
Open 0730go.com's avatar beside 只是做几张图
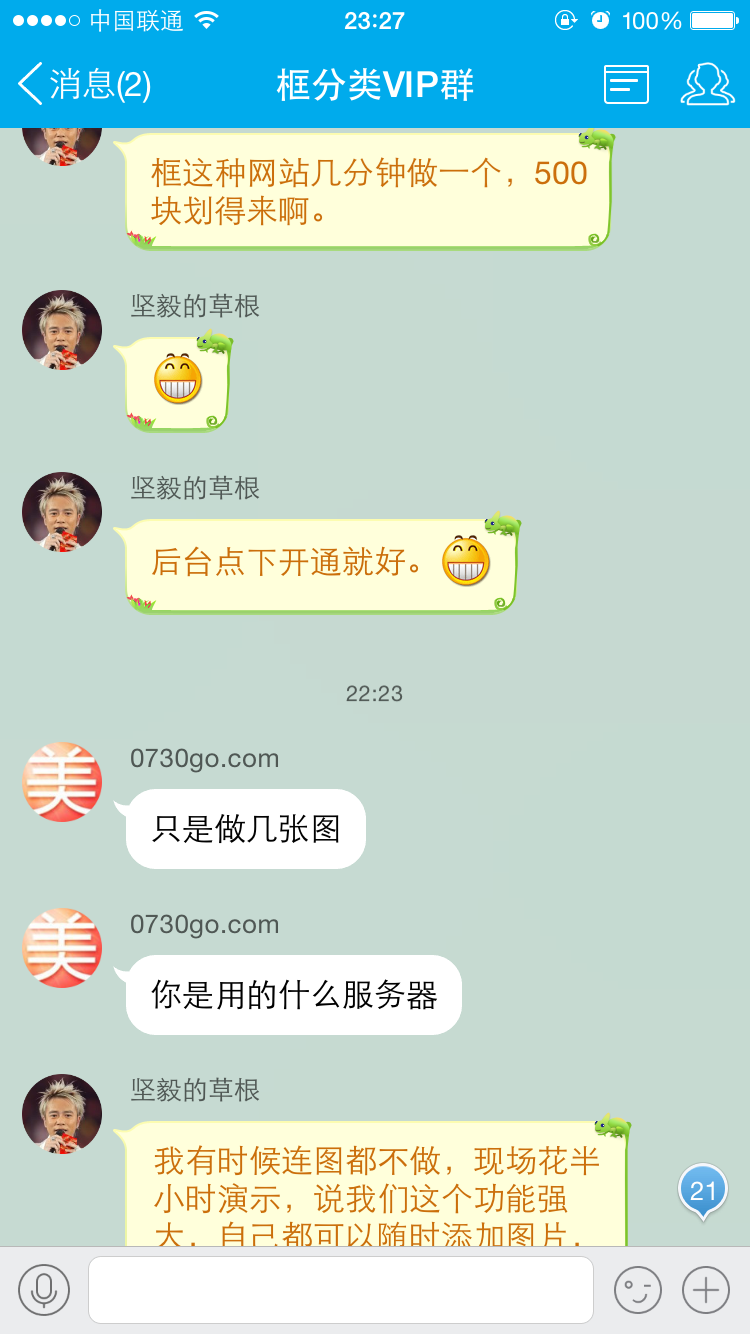tap(62, 782)
